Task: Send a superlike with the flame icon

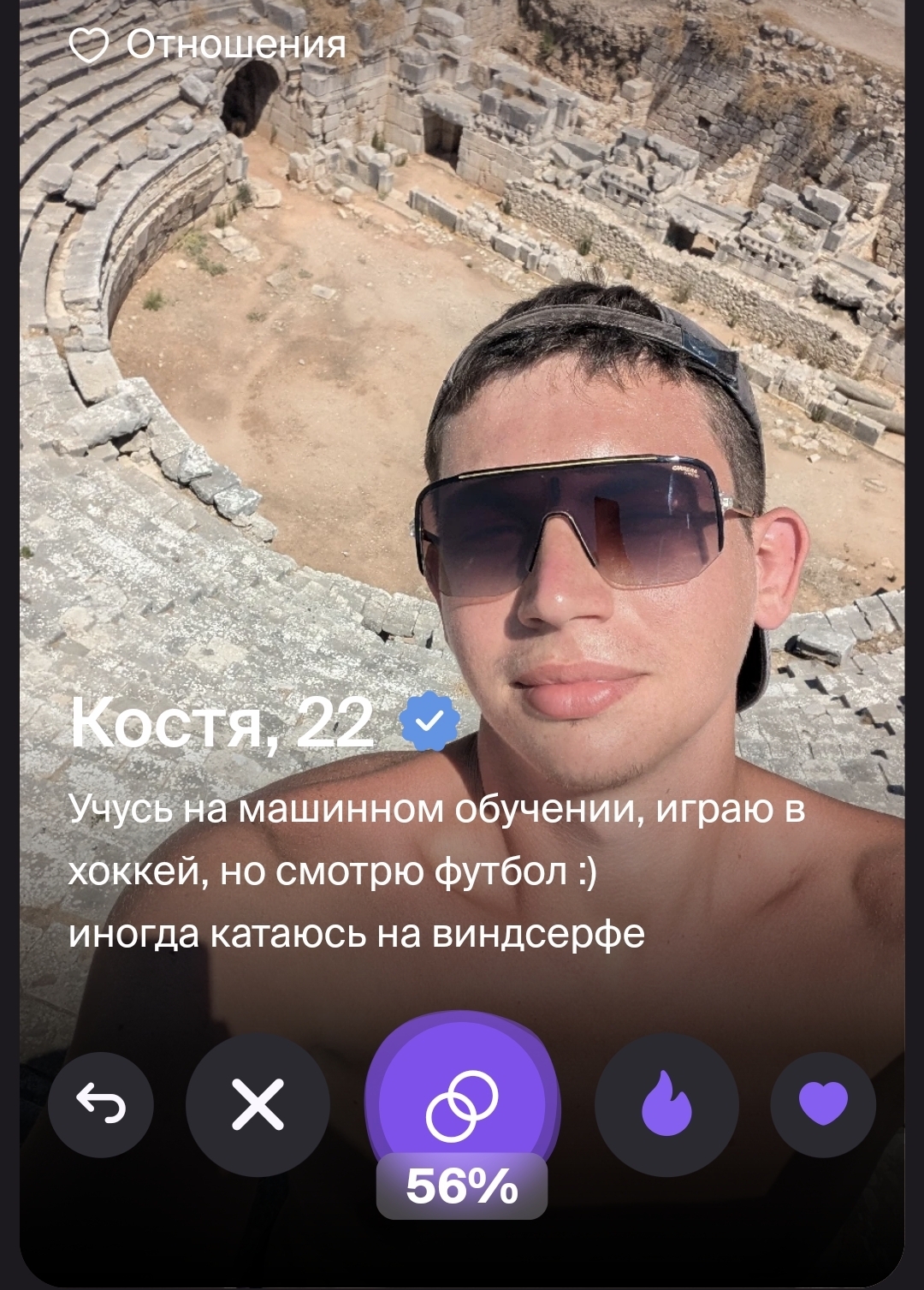Action: (x=666, y=1104)
